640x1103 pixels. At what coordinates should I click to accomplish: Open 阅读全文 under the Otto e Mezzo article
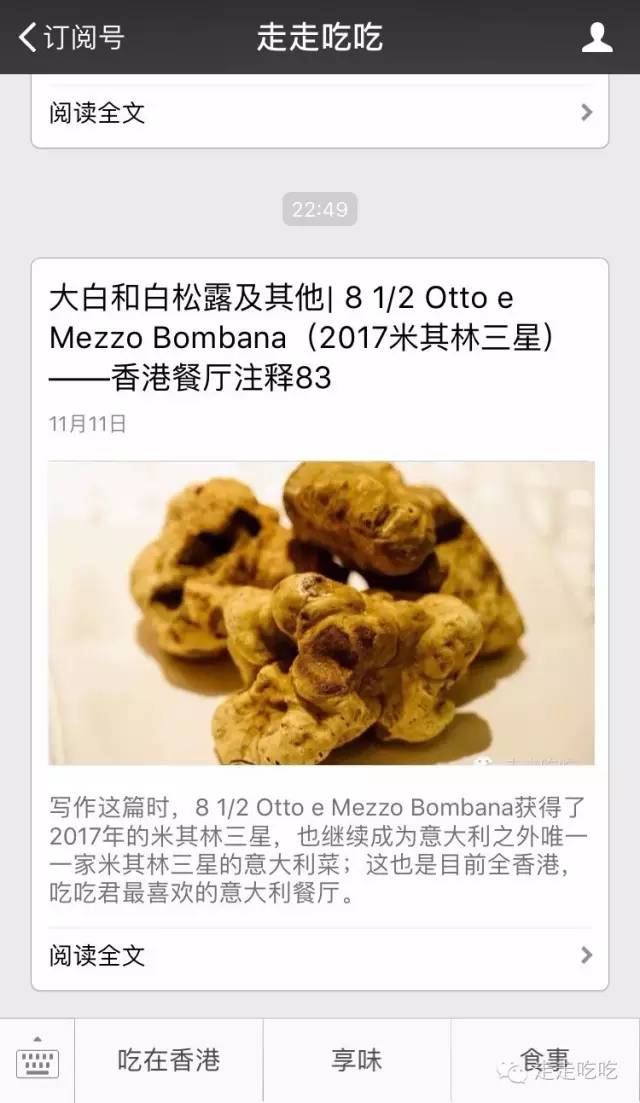point(320,955)
